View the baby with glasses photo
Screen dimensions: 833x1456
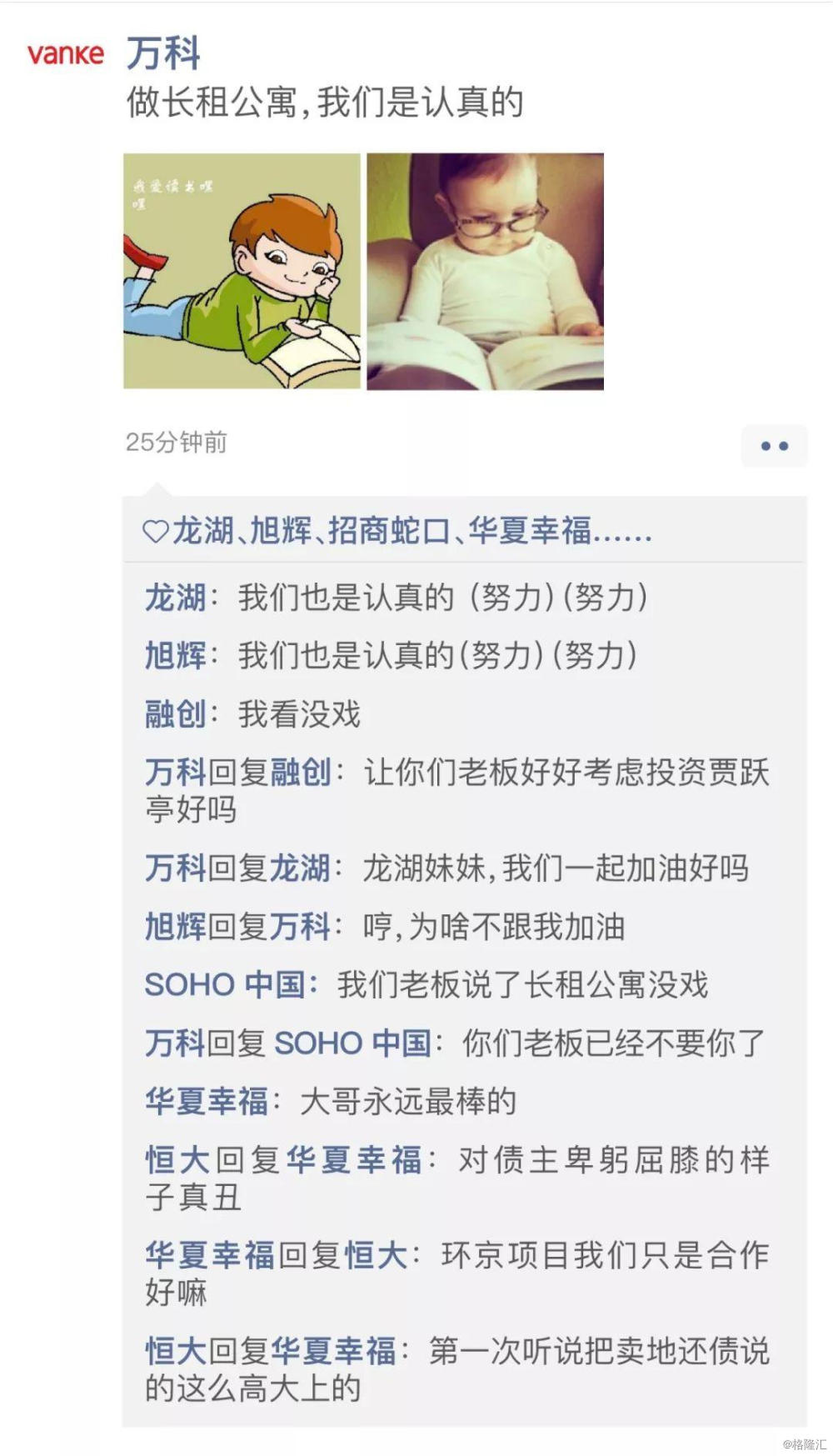485,271
